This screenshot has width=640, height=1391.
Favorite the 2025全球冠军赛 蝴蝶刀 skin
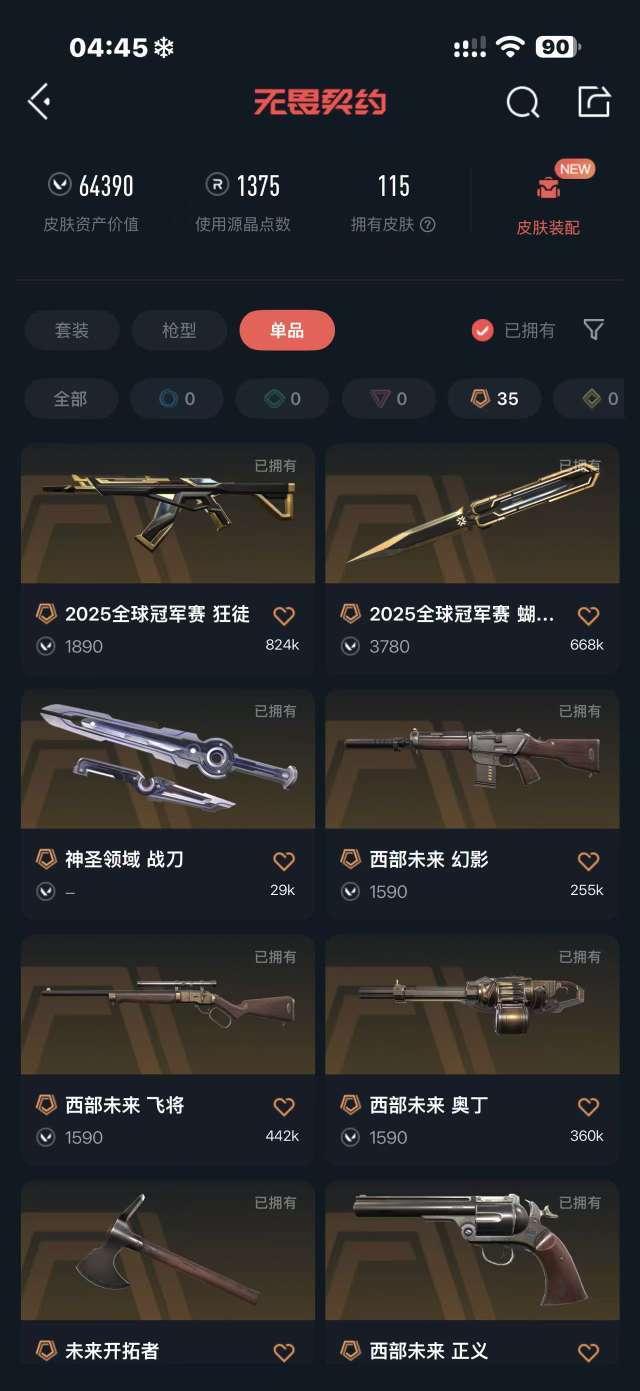(x=589, y=615)
